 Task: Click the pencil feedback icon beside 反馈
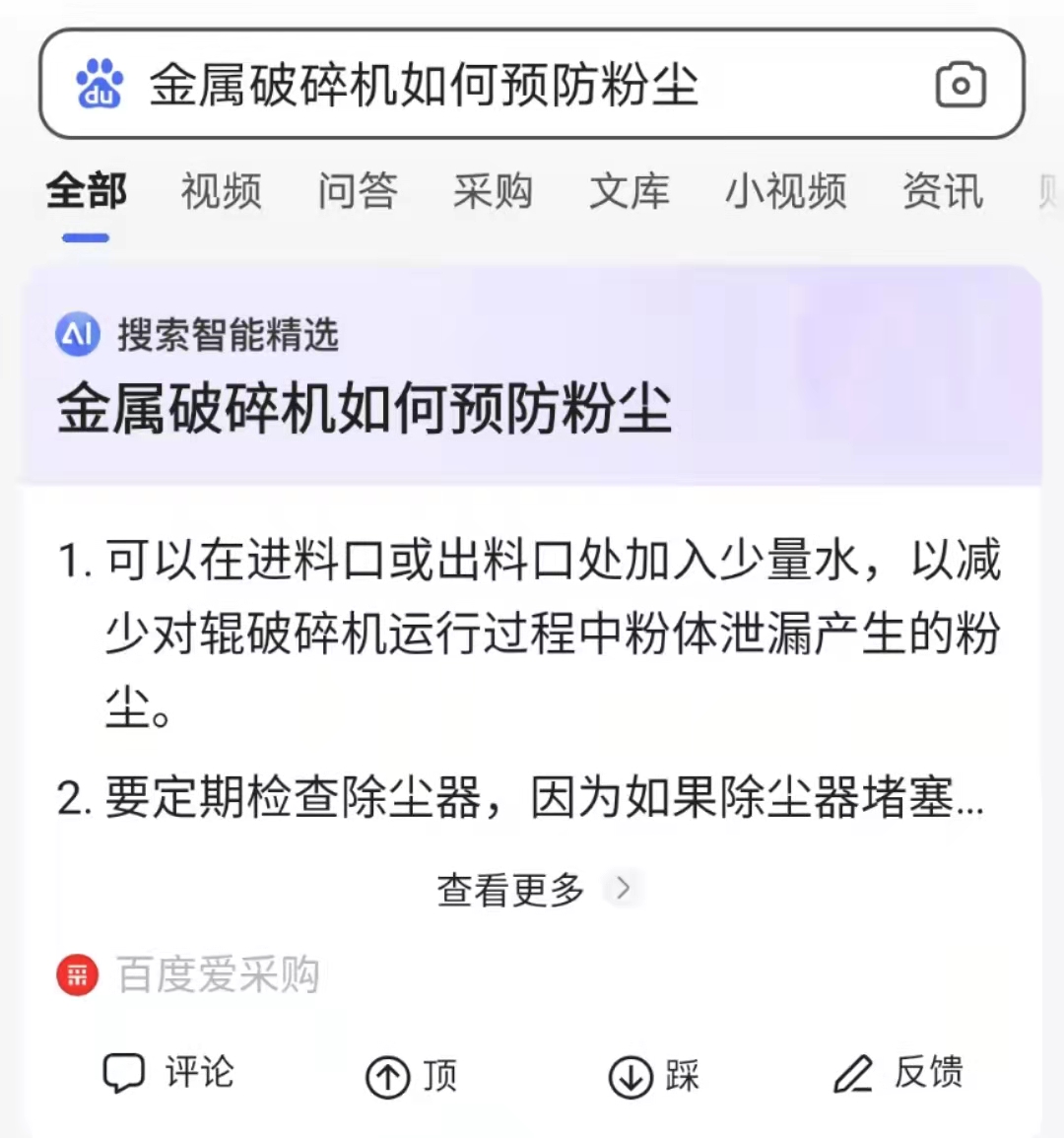[853, 1074]
